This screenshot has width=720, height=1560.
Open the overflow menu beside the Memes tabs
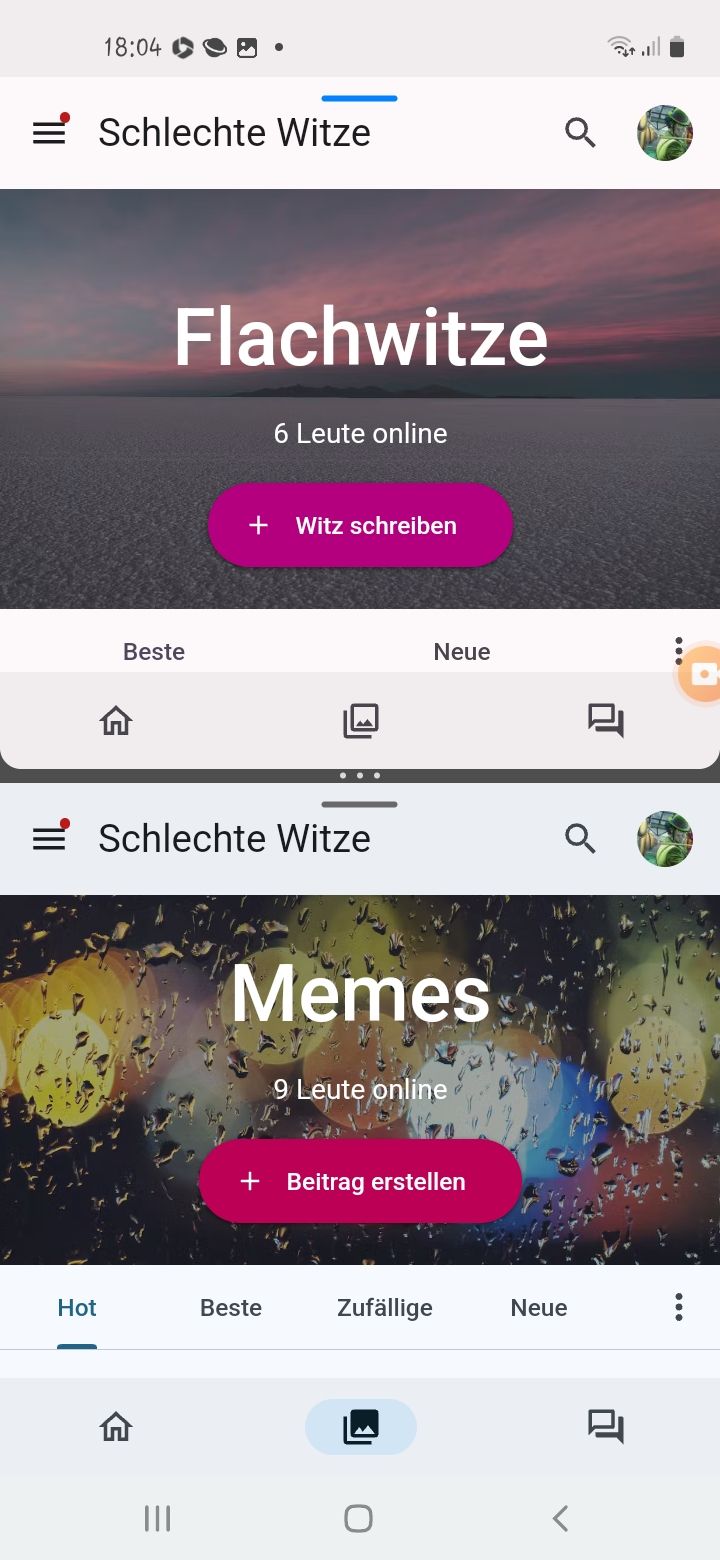679,1308
